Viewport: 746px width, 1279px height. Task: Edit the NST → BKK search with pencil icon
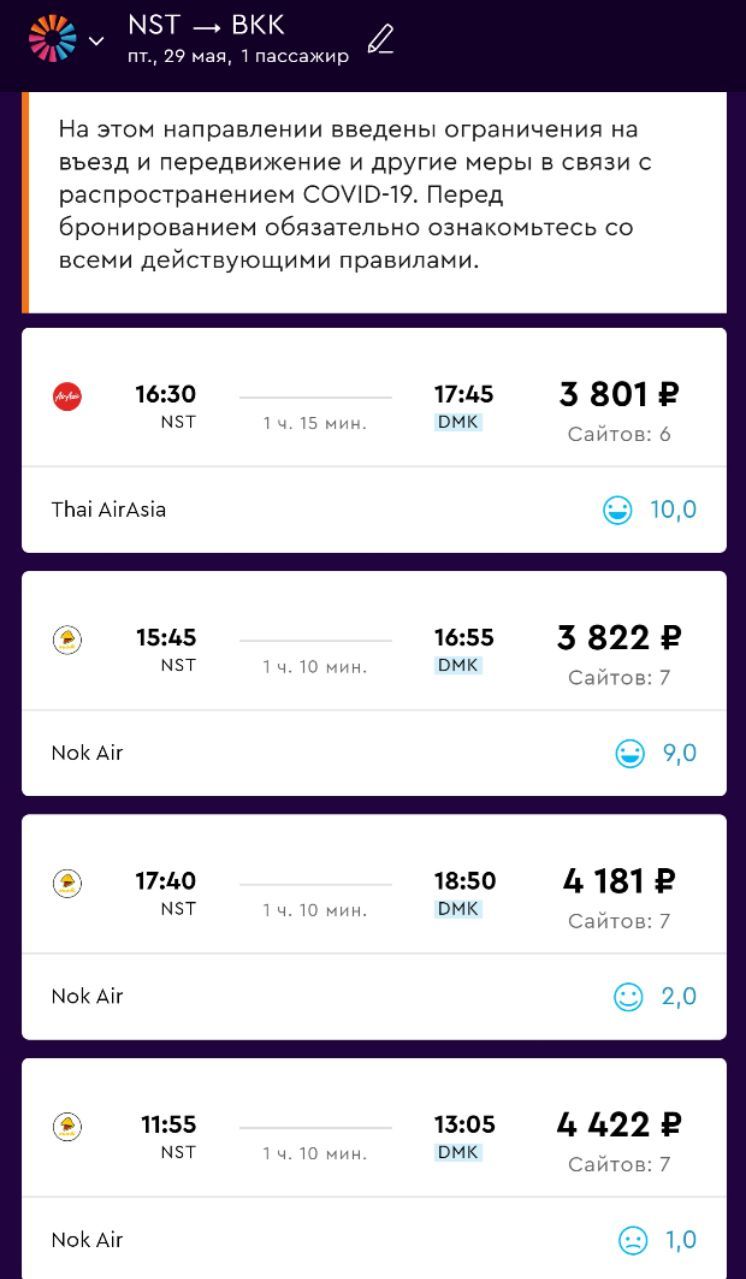click(x=380, y=40)
